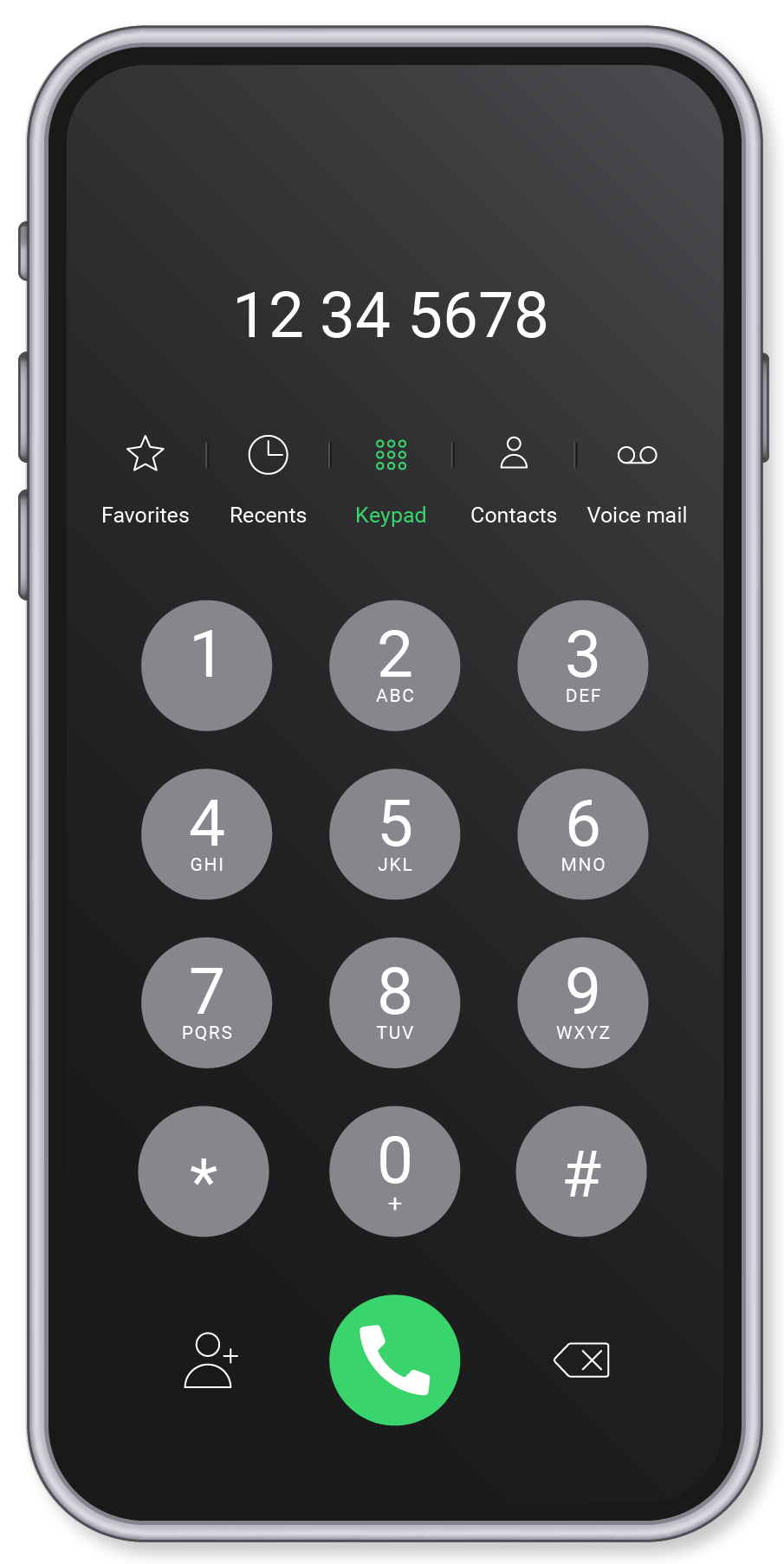Tap the asterisk star key
This screenshot has height=1564, width=784.
click(204, 1171)
